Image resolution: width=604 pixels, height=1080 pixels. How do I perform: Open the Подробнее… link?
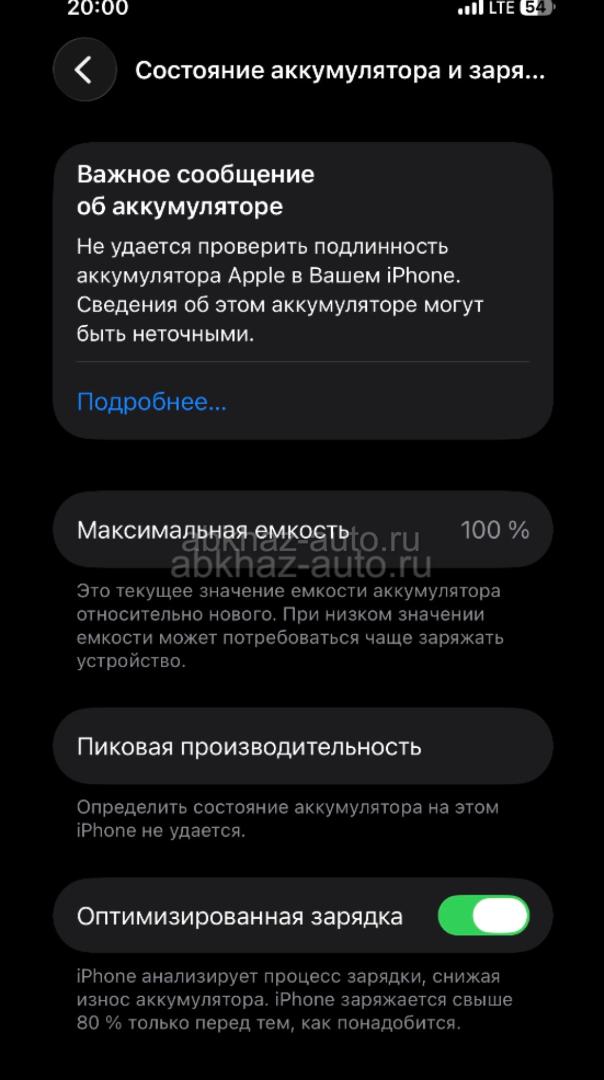click(x=152, y=402)
